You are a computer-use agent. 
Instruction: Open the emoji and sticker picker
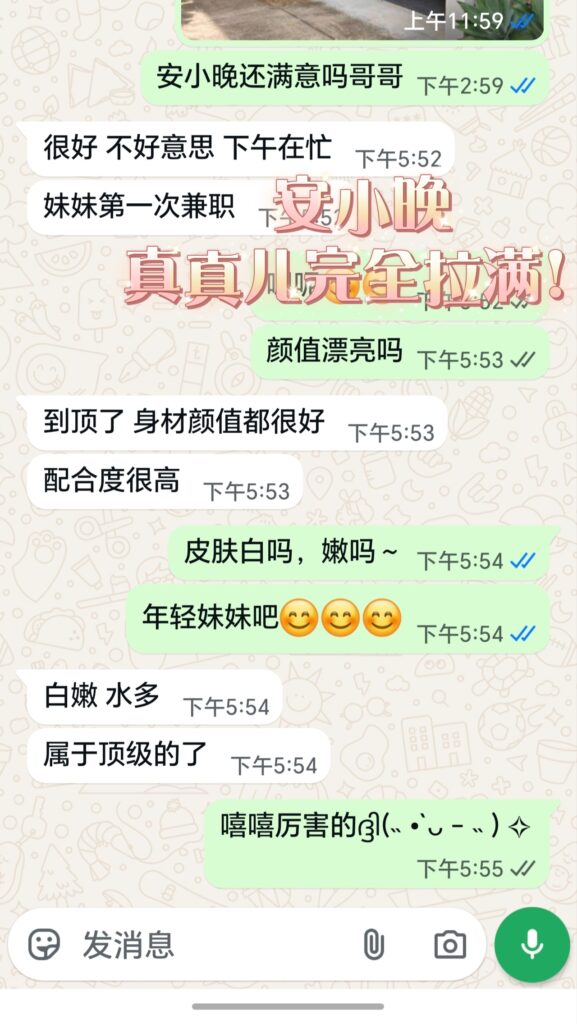pyautogui.click(x=44, y=944)
